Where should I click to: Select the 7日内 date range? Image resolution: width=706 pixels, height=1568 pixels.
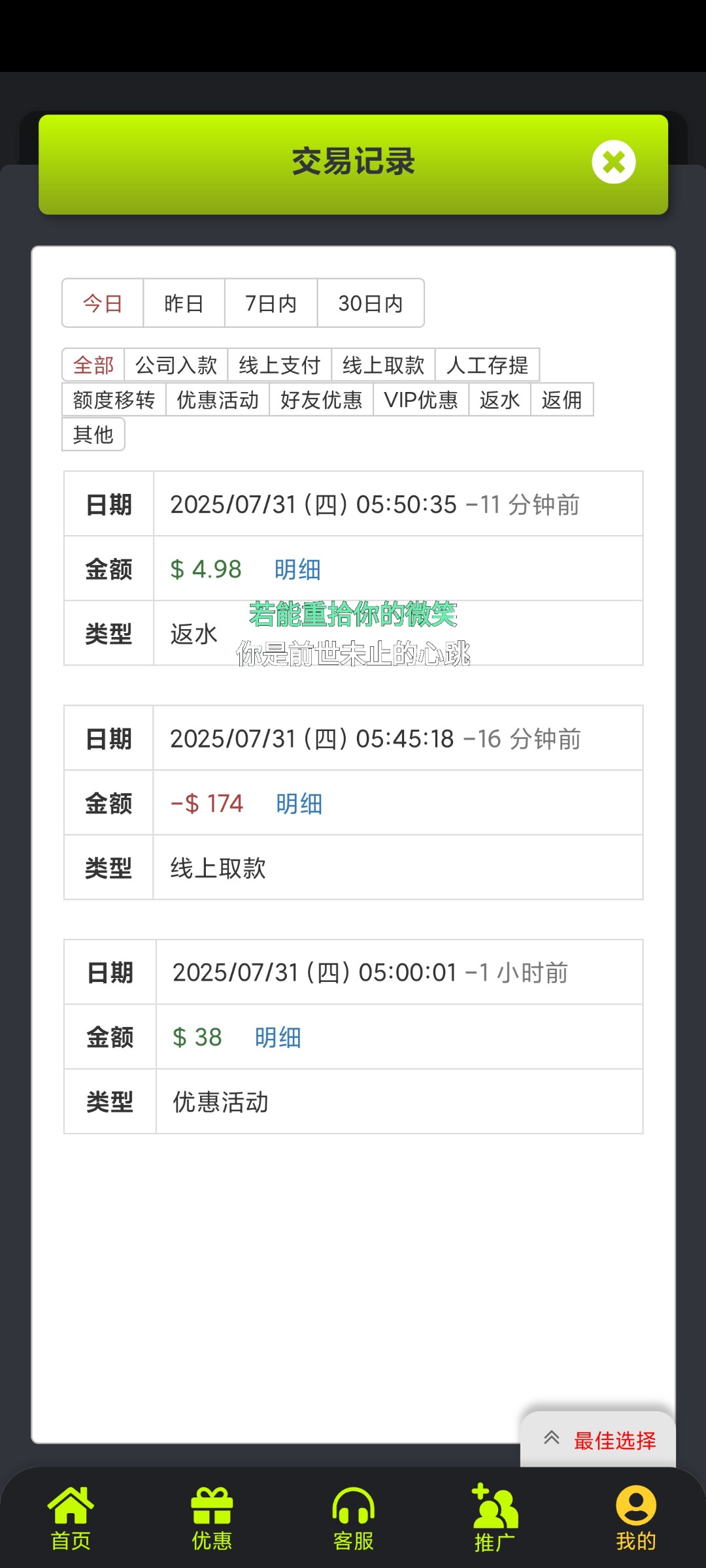(271, 303)
